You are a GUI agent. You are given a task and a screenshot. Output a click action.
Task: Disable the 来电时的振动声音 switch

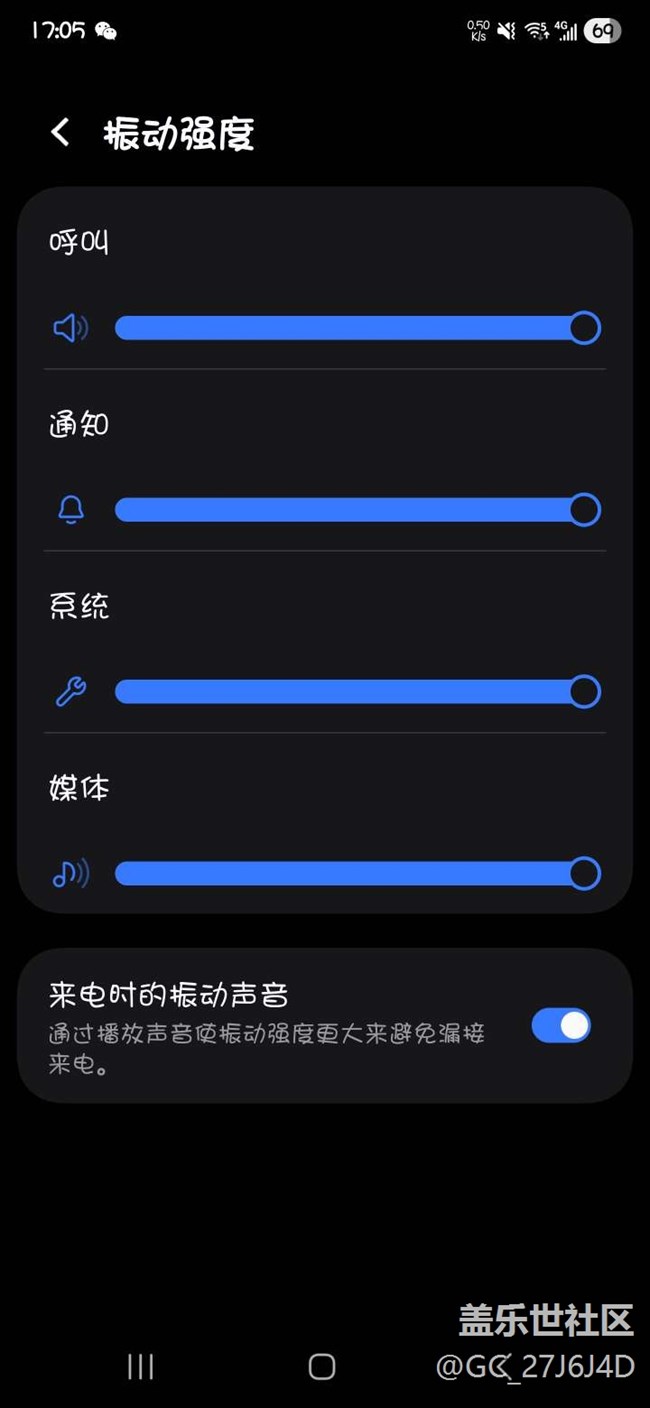561,1025
